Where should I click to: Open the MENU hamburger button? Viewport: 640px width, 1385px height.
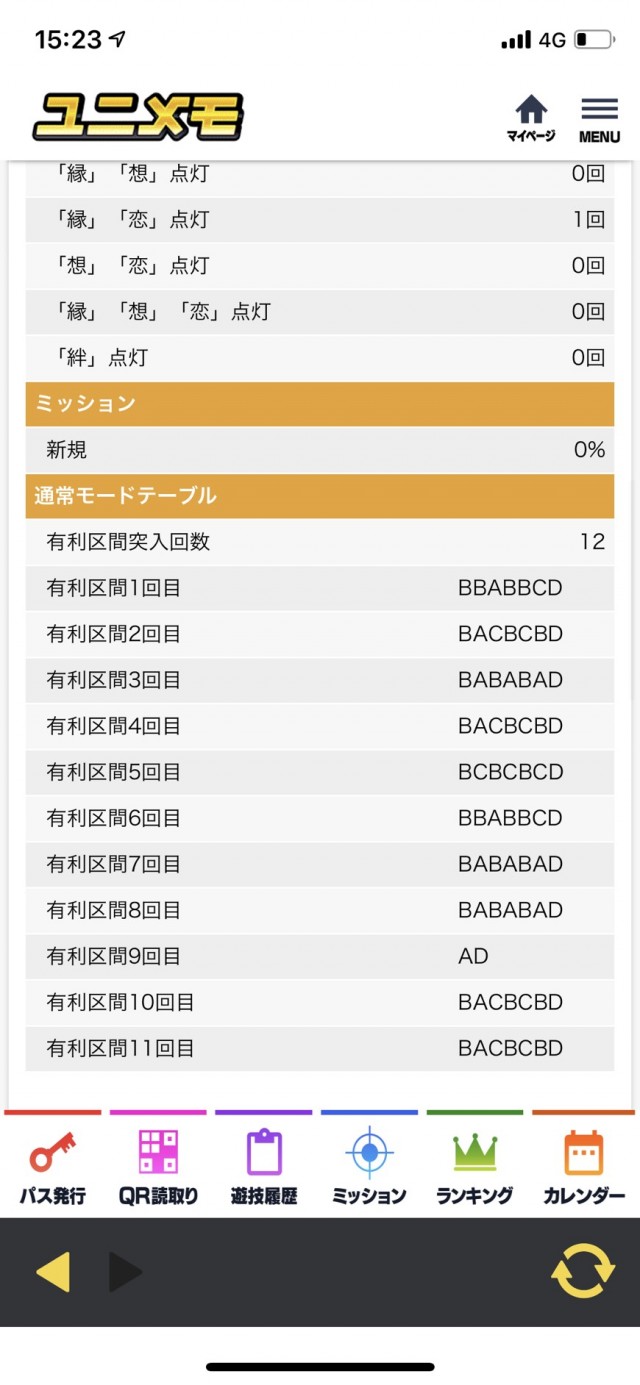click(599, 118)
